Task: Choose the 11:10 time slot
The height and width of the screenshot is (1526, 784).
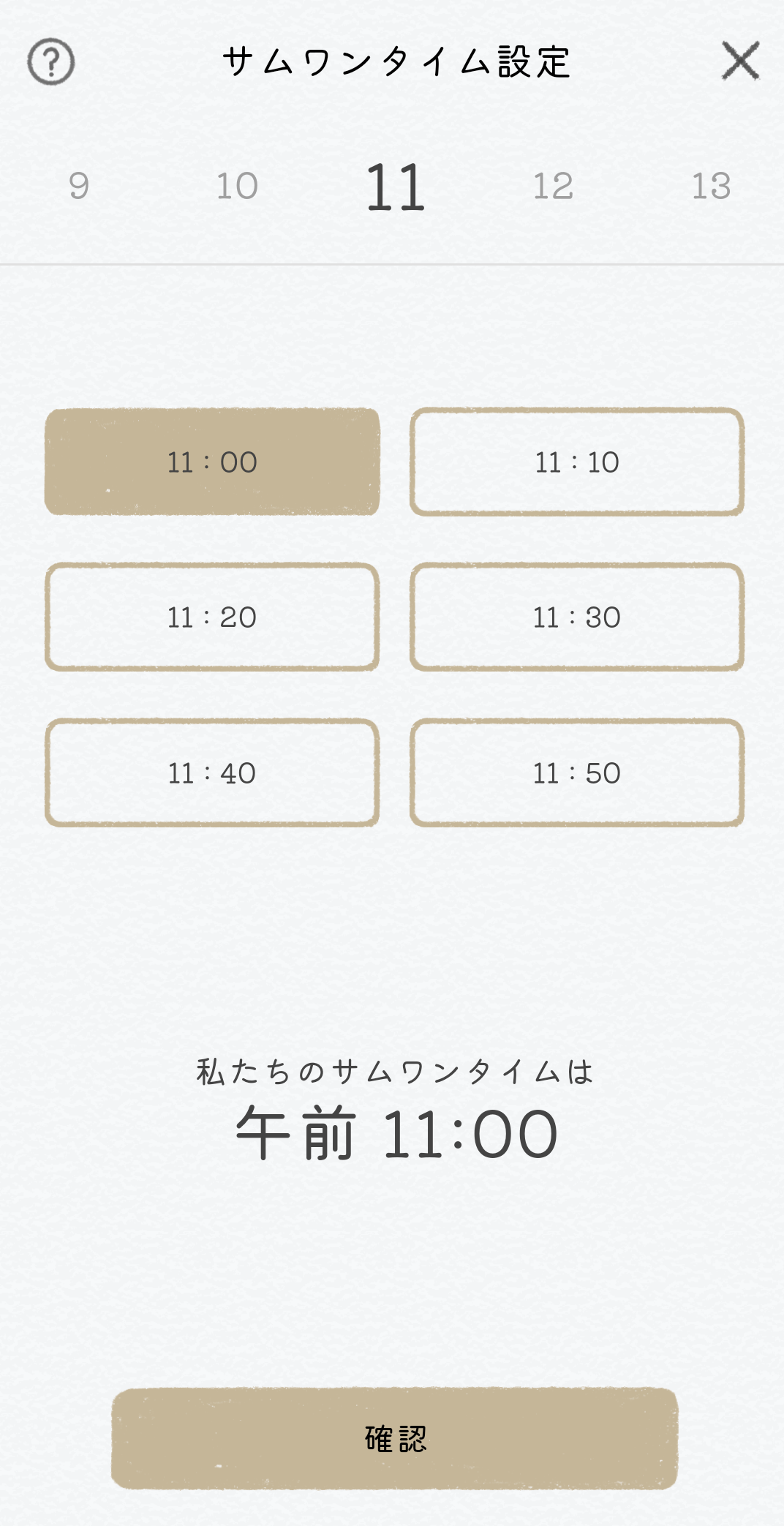Action: (577, 462)
